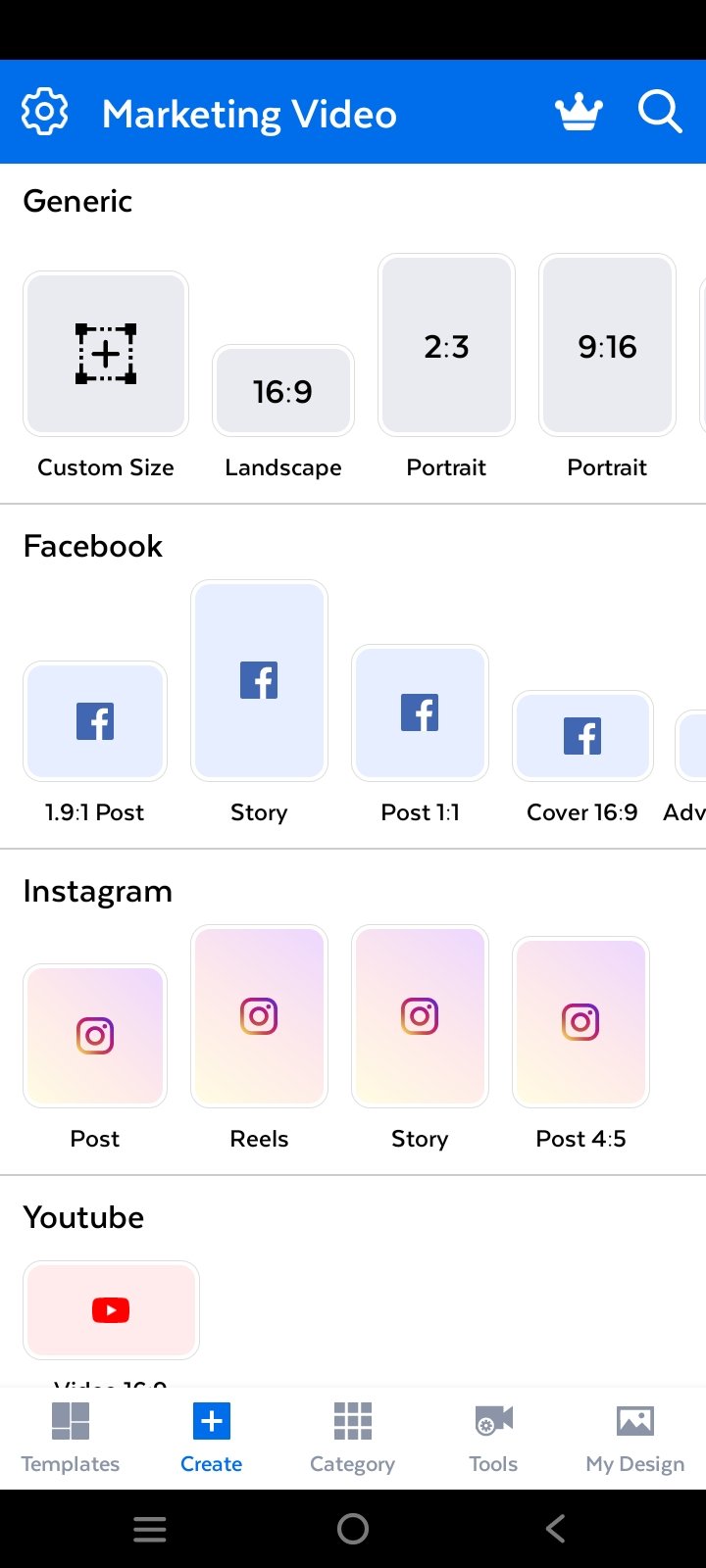Select the Facebook Story size
706x1568 pixels.
259,680
